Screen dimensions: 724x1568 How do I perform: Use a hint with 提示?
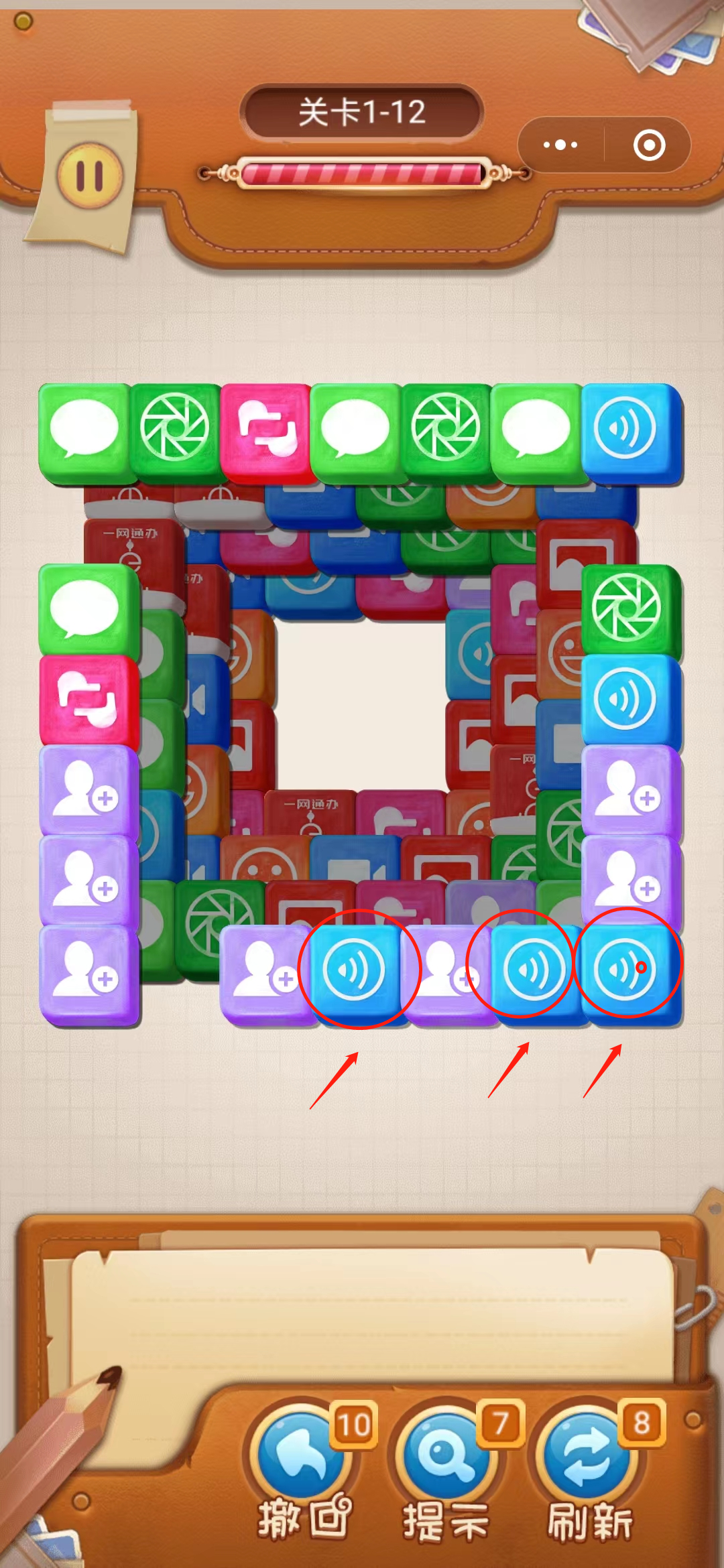[x=446, y=1459]
